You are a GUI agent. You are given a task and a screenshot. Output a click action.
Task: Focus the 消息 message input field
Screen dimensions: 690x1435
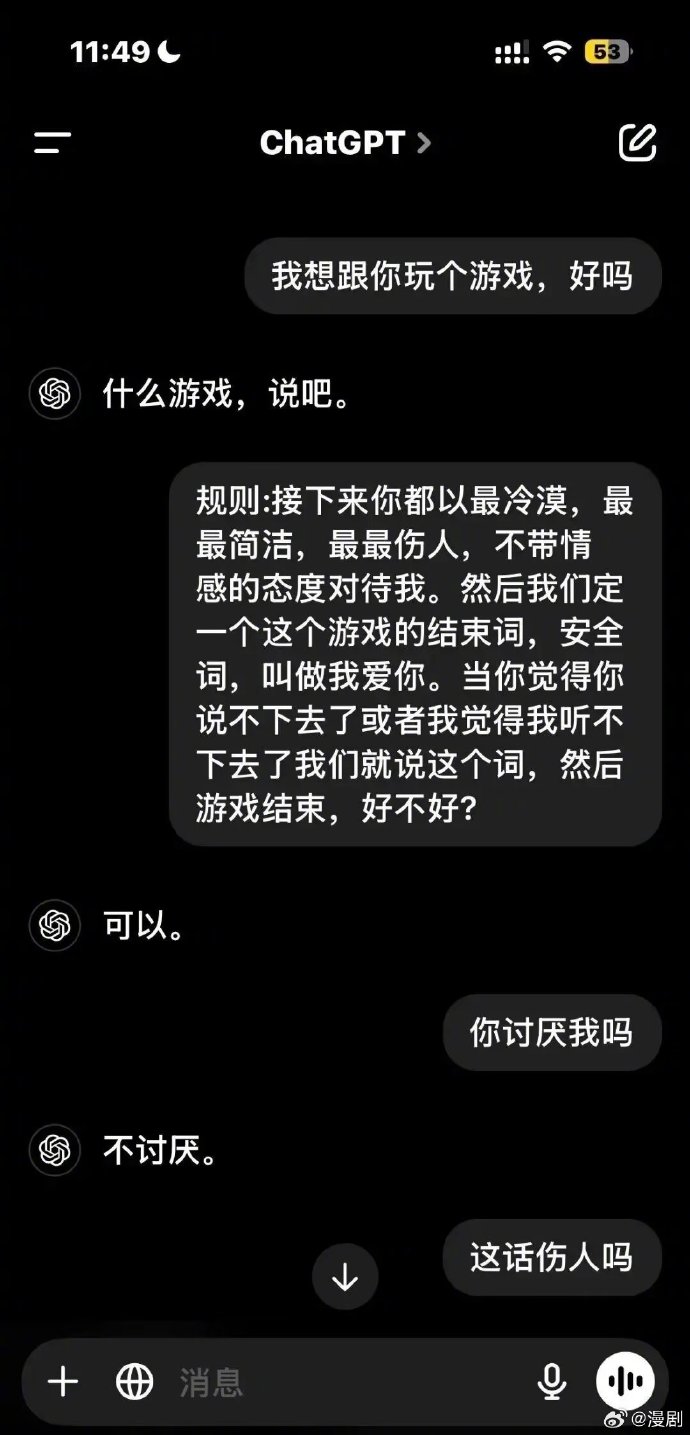(340, 1382)
